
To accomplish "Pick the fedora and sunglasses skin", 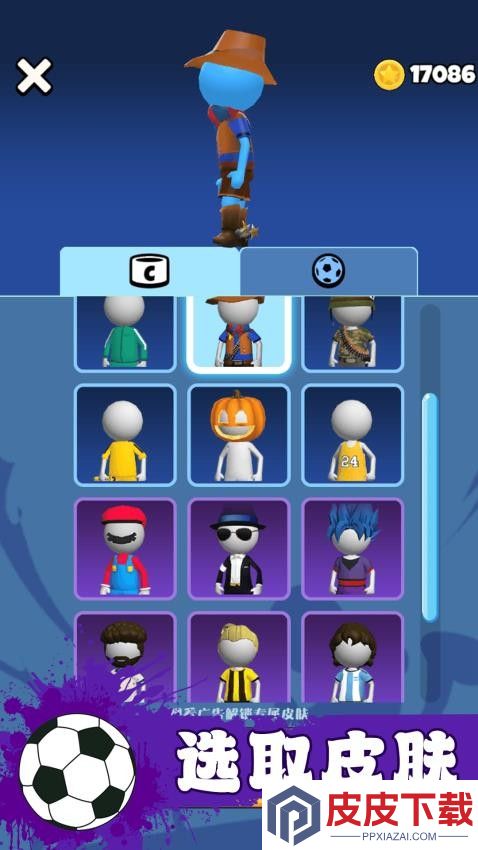I will coord(239,549).
